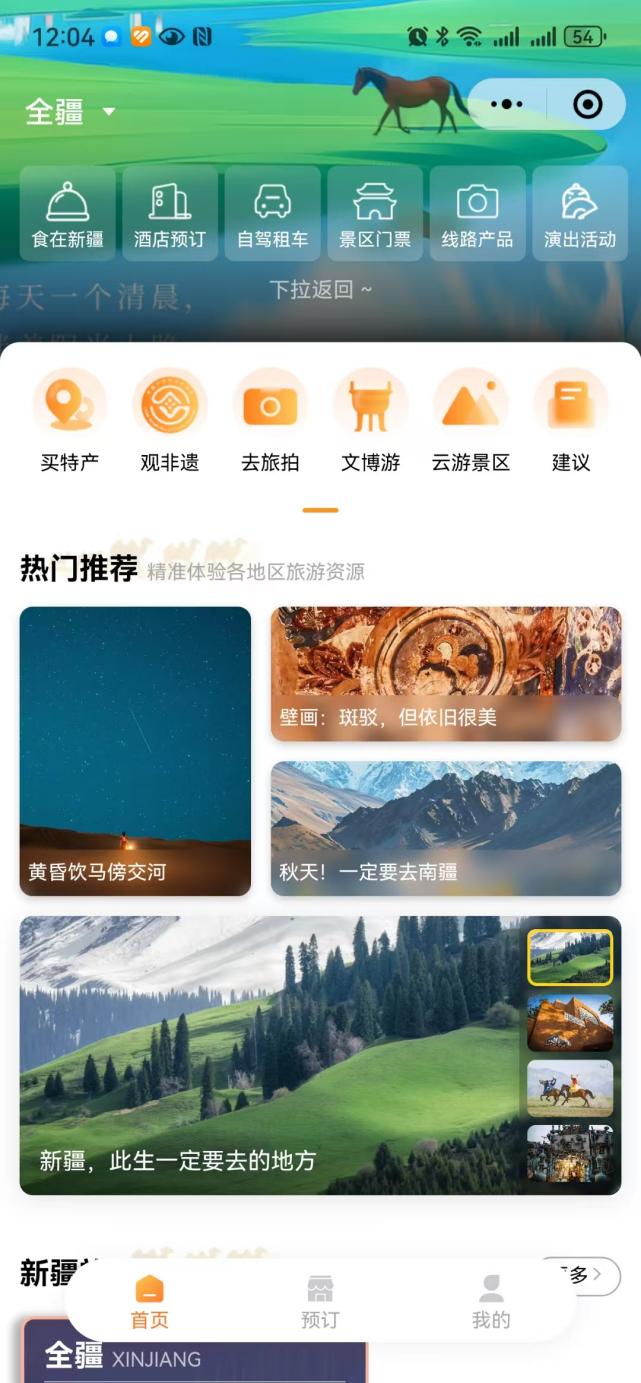Open 壁画：斑驳，但依旧很美 article

(446, 673)
